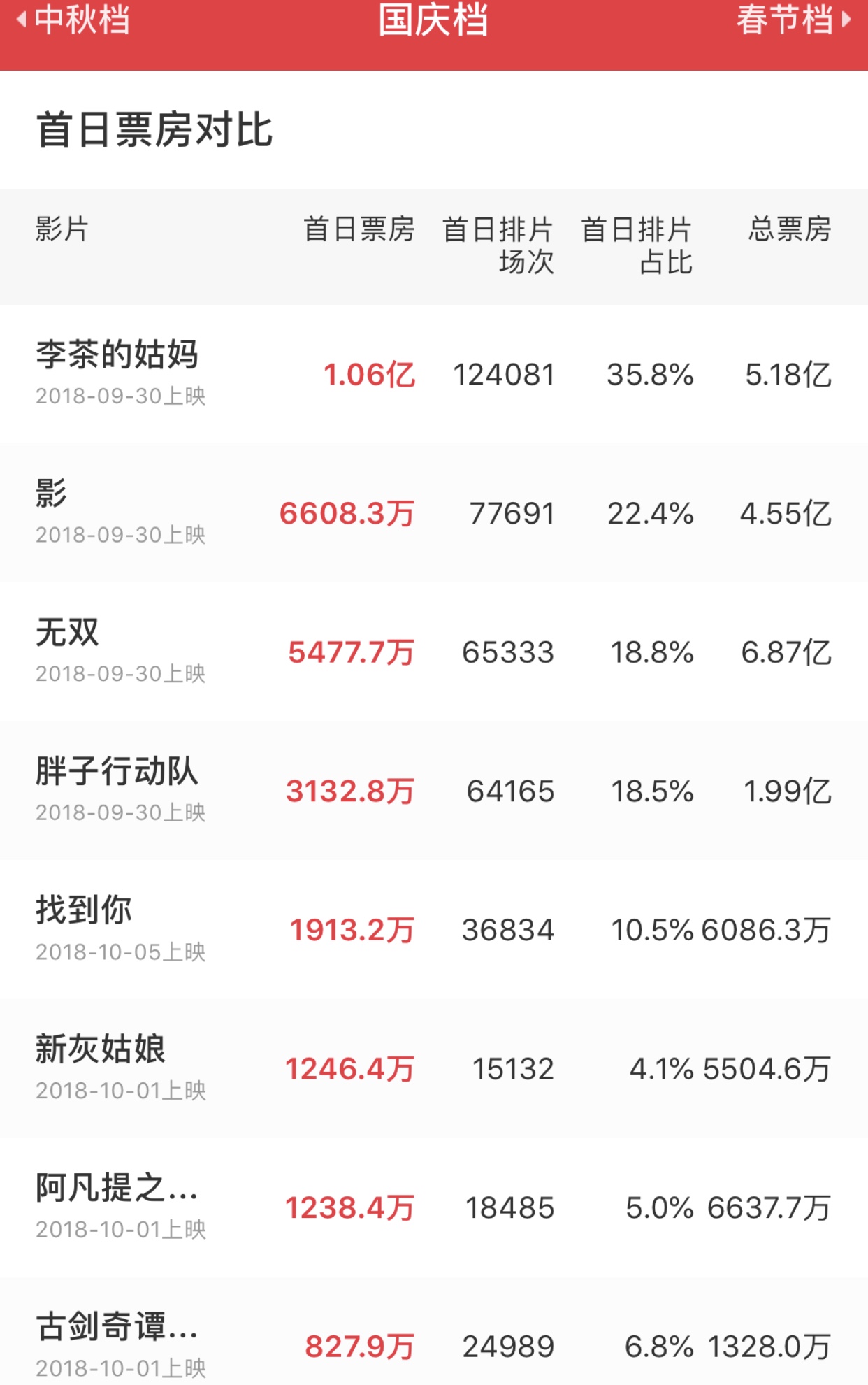View details for 无双
Image resolution: width=868 pixels, height=1385 pixels.
click(434, 651)
